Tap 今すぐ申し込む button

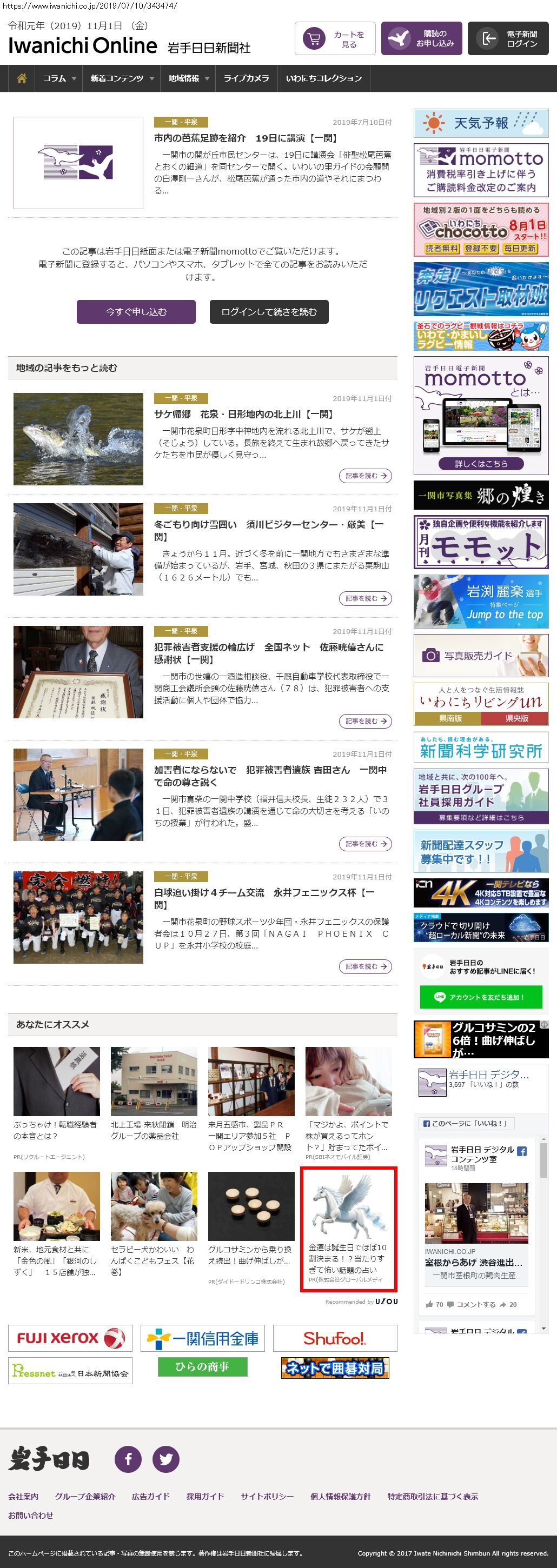(x=136, y=312)
